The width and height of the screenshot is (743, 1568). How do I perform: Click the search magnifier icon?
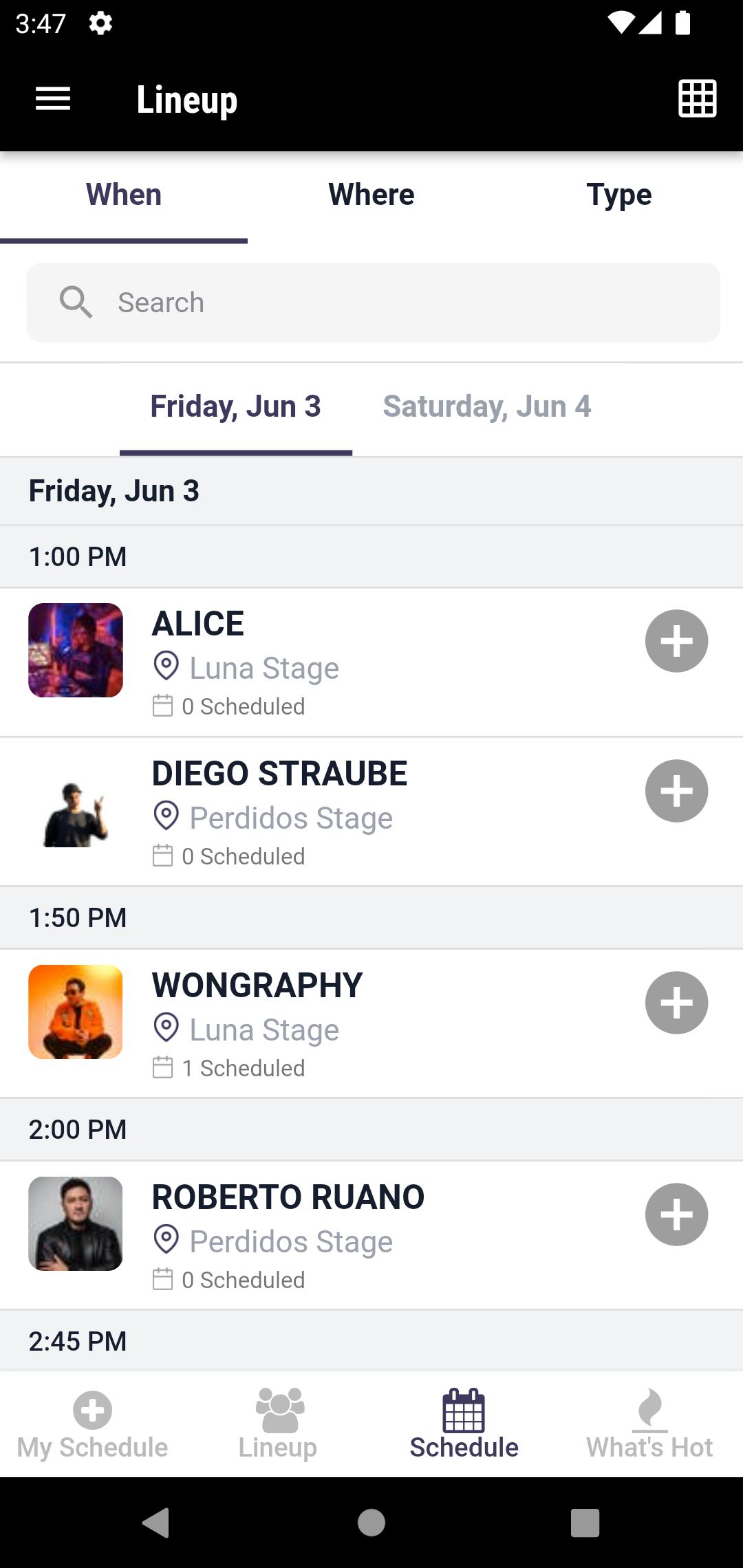tap(76, 302)
